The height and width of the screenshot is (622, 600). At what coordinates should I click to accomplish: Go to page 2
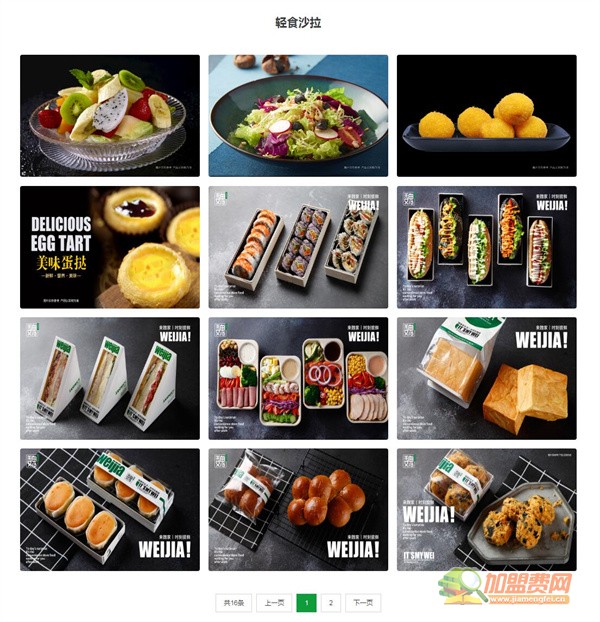pyautogui.click(x=332, y=603)
